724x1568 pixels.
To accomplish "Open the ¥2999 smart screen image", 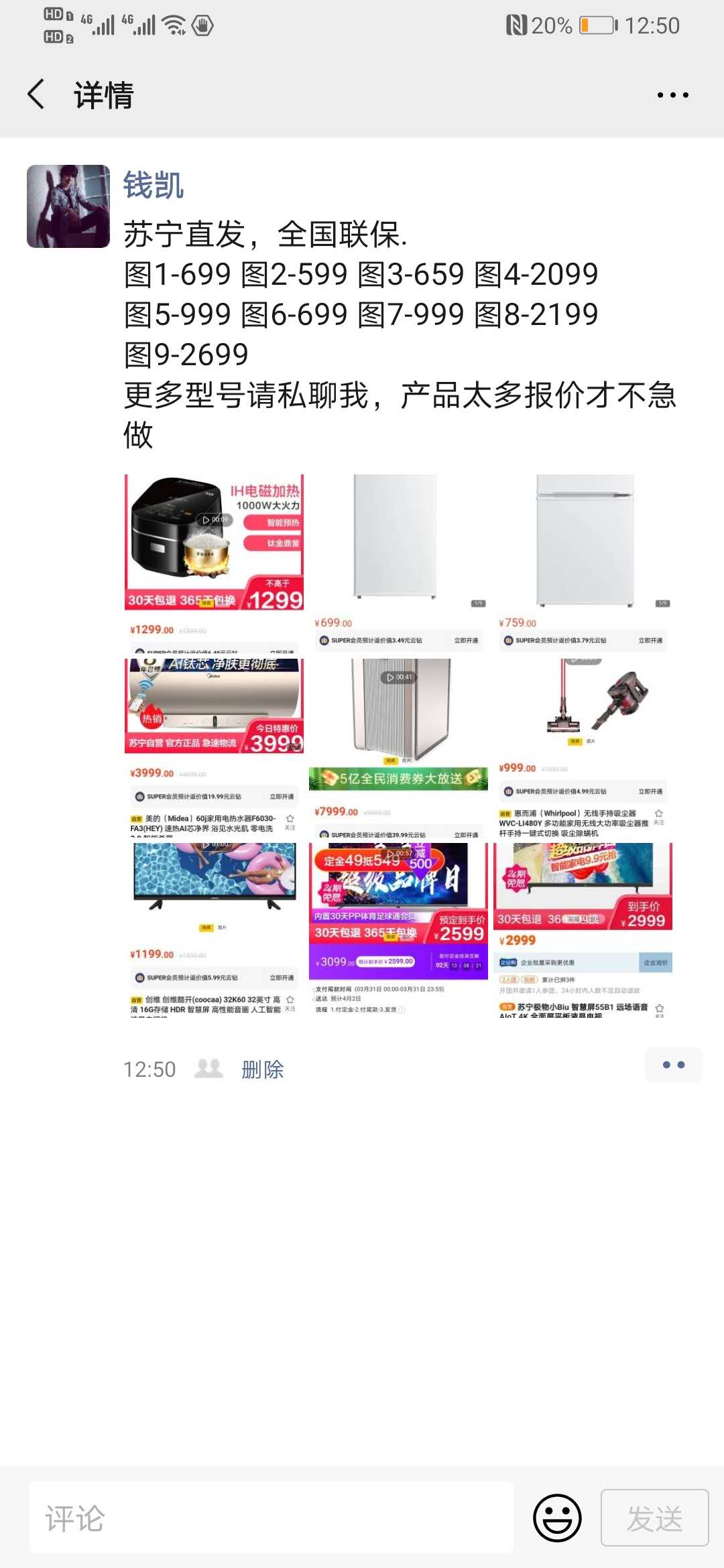I will [x=583, y=930].
